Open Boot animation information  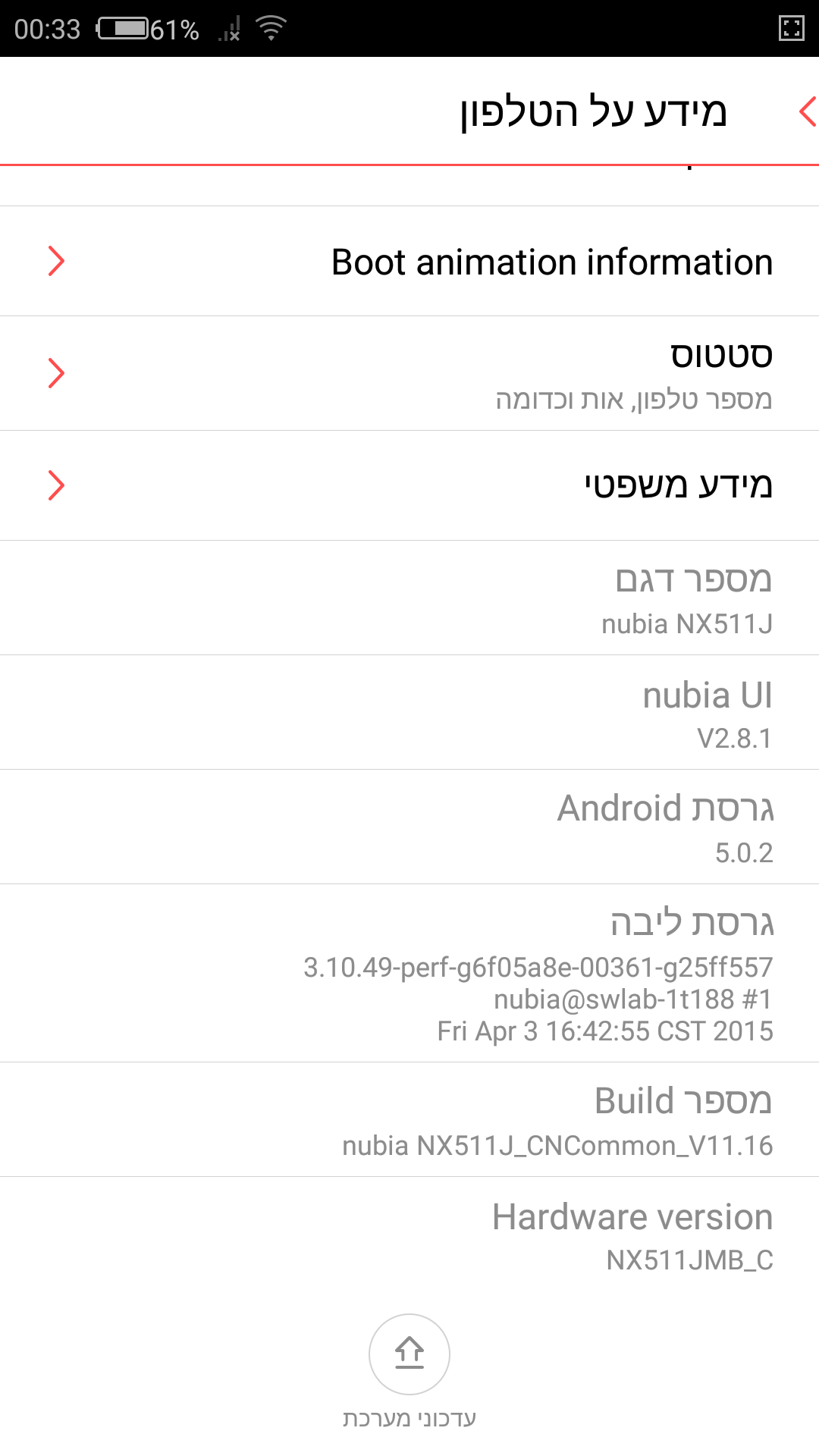[x=409, y=262]
